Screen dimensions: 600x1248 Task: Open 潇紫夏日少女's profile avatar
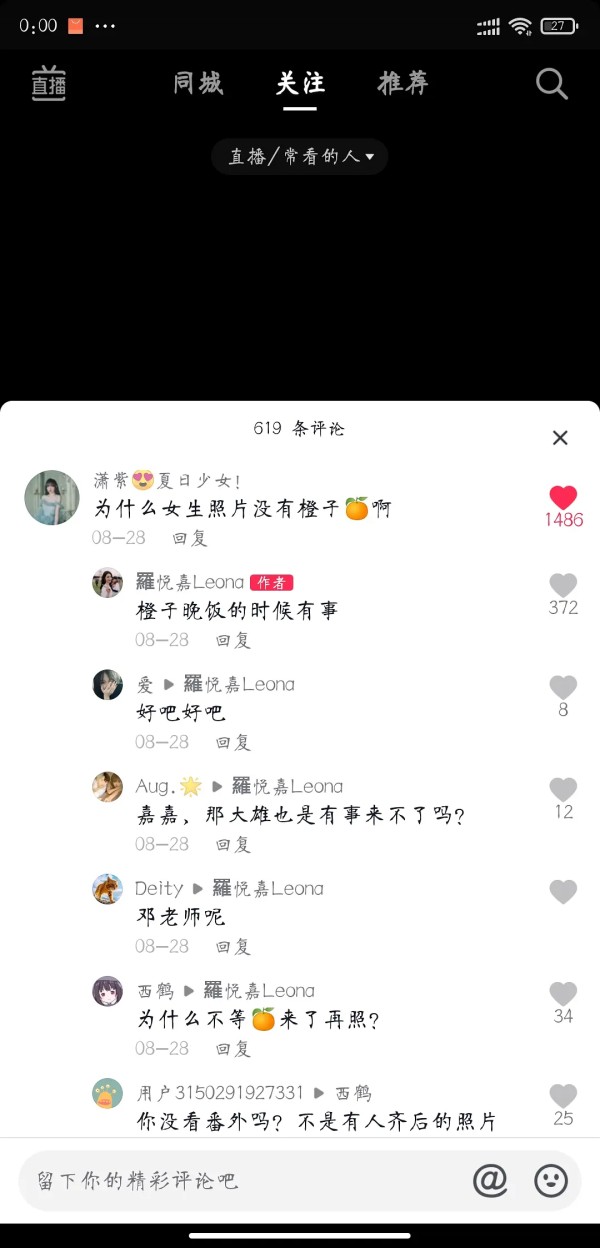coord(52,498)
